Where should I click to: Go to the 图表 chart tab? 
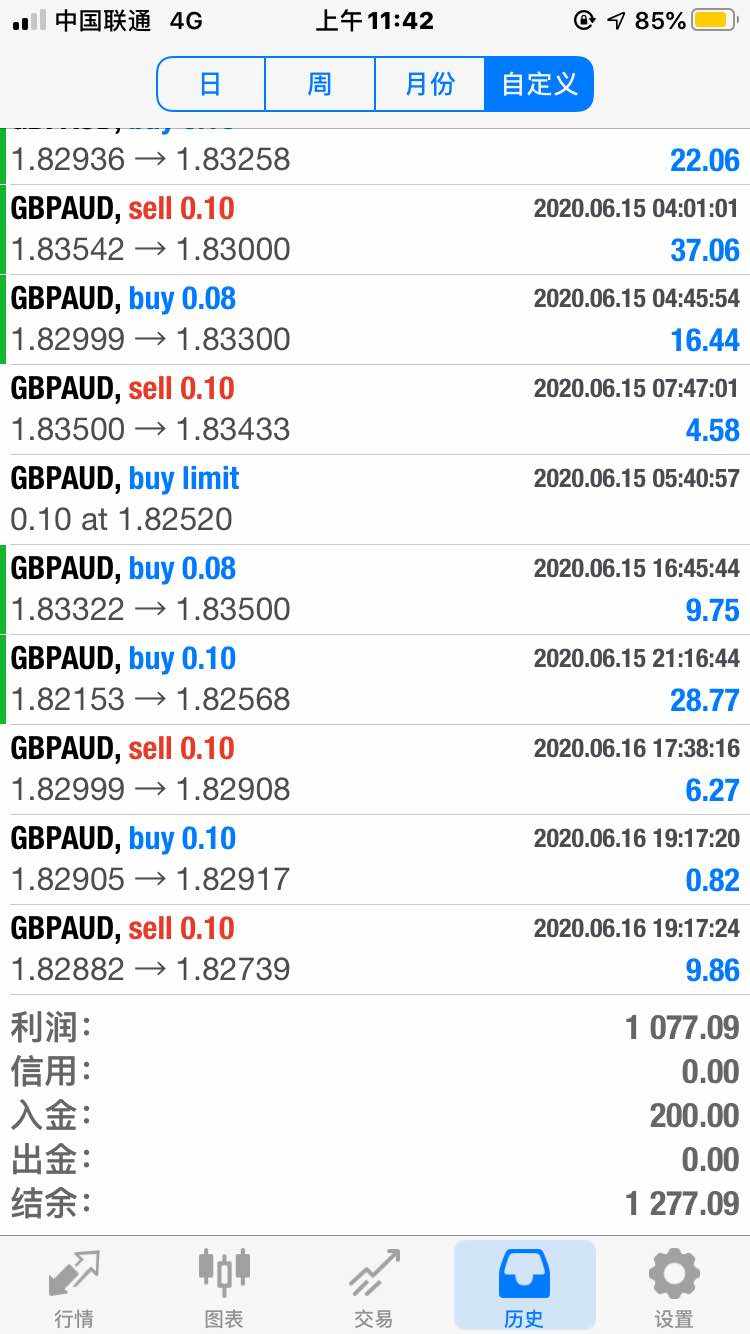[224, 1287]
